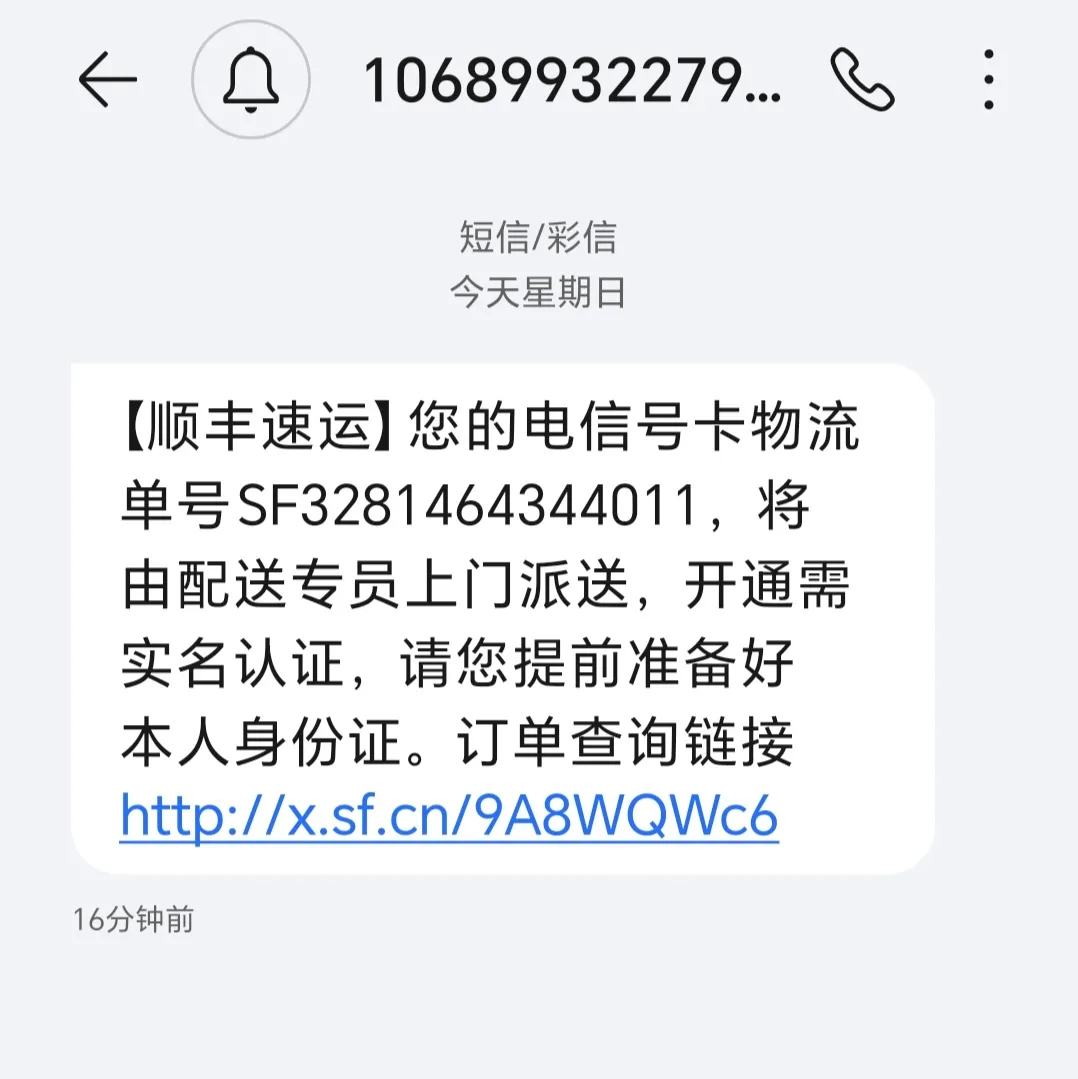Image resolution: width=1078 pixels, height=1079 pixels.
Task: Tap the 短信/彩信 label
Action: pos(538,238)
